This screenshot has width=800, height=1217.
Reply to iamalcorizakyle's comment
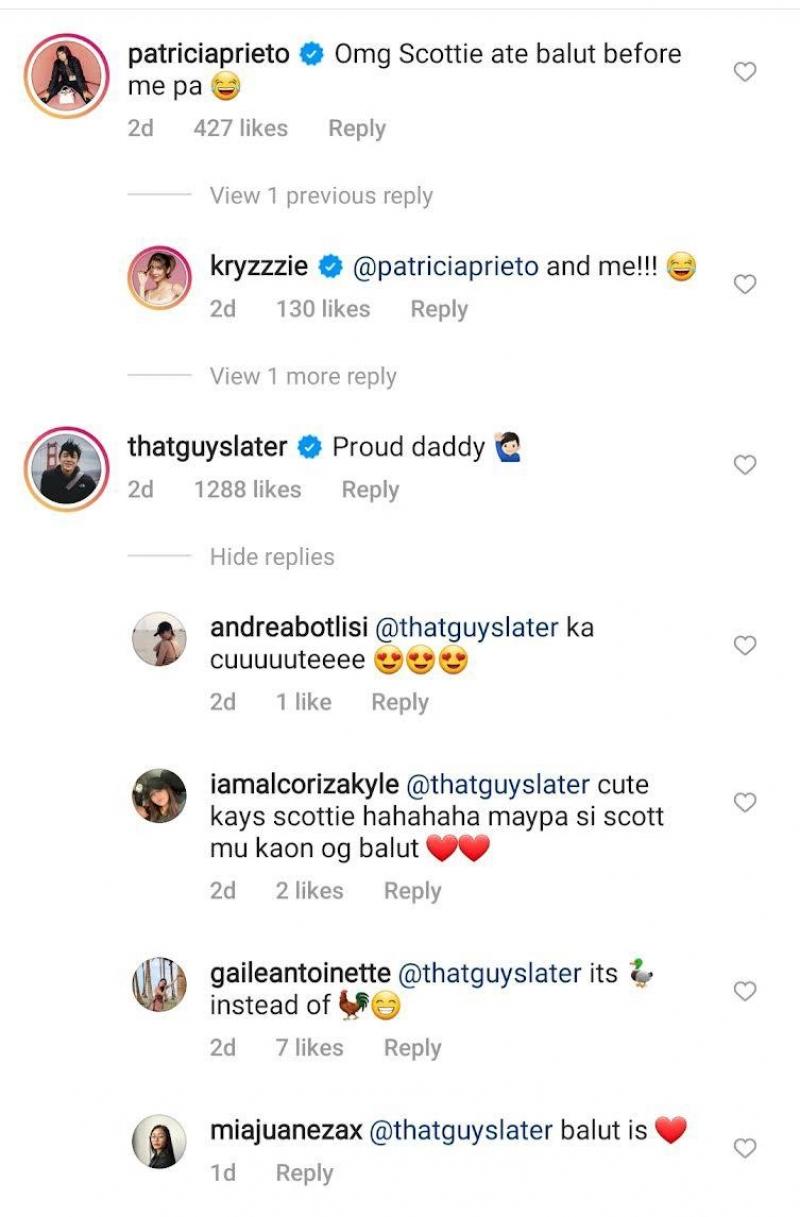tap(412, 891)
